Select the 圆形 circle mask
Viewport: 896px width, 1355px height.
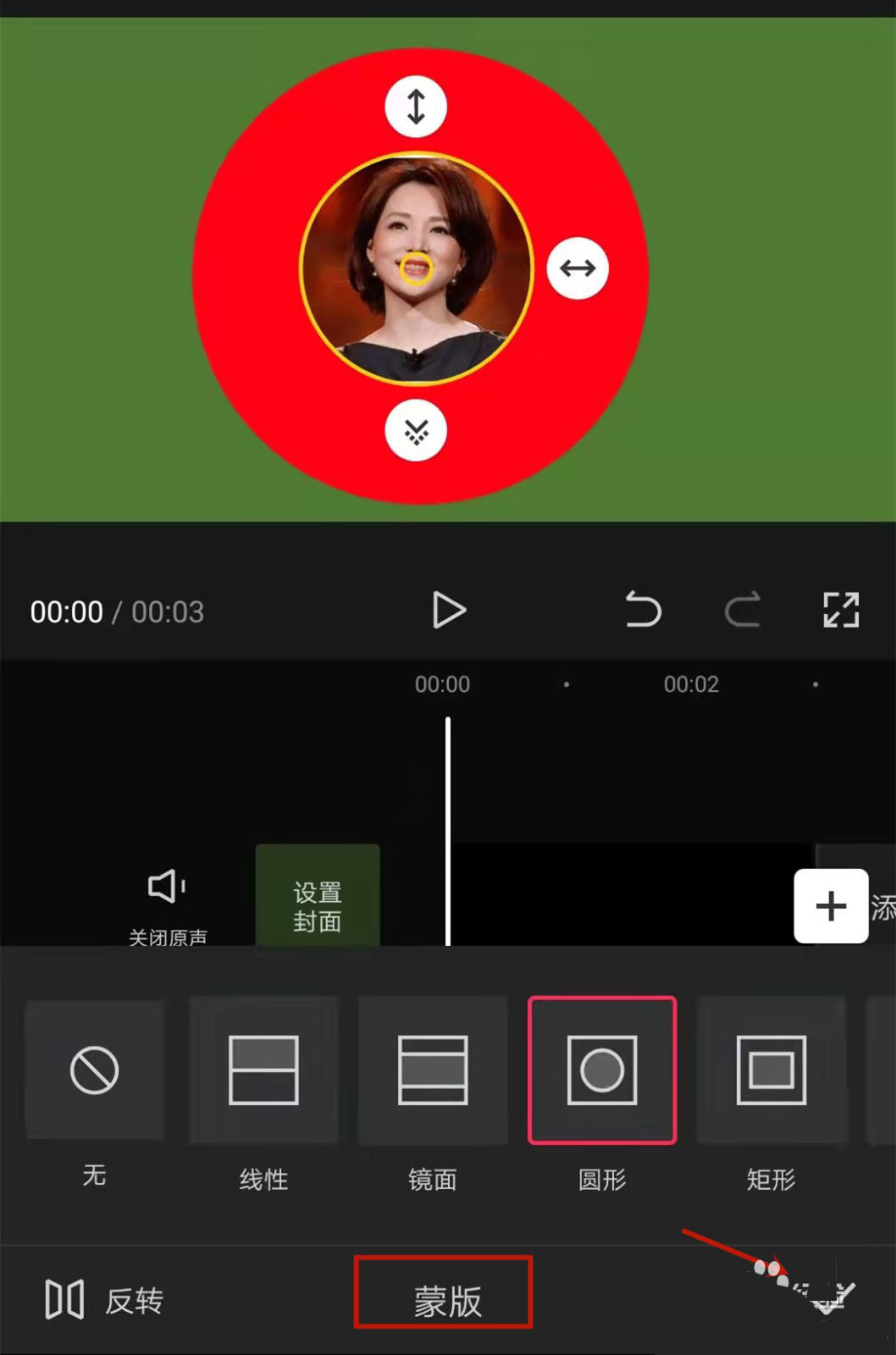pos(602,1070)
